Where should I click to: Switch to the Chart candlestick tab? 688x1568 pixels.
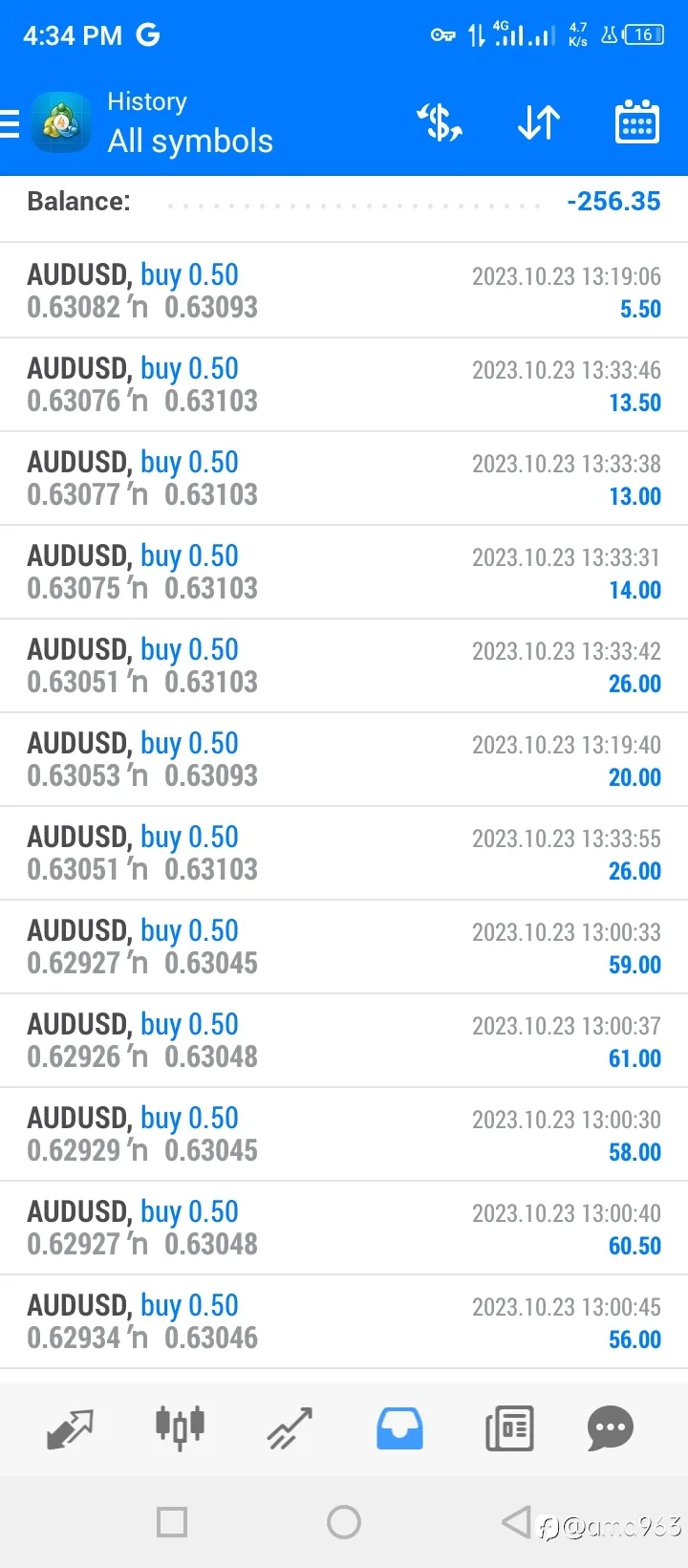[x=180, y=1428]
